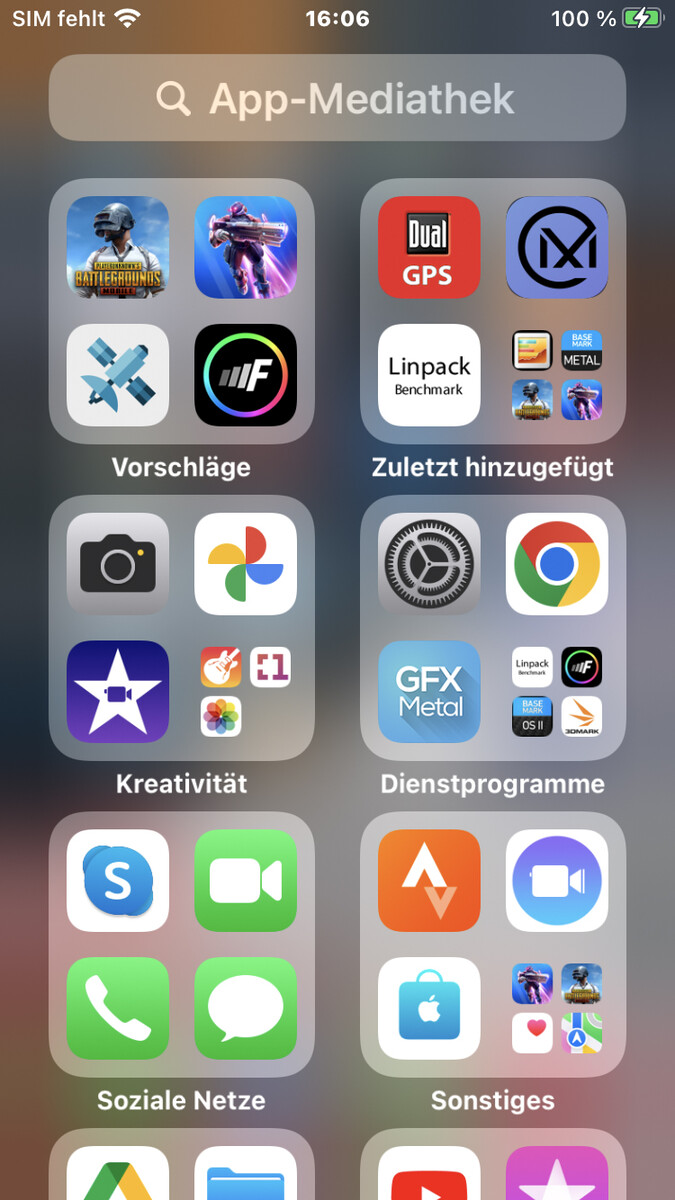Open the GFX Metal benchmark app
Image resolution: width=675 pixels, height=1200 pixels.
tap(429, 692)
